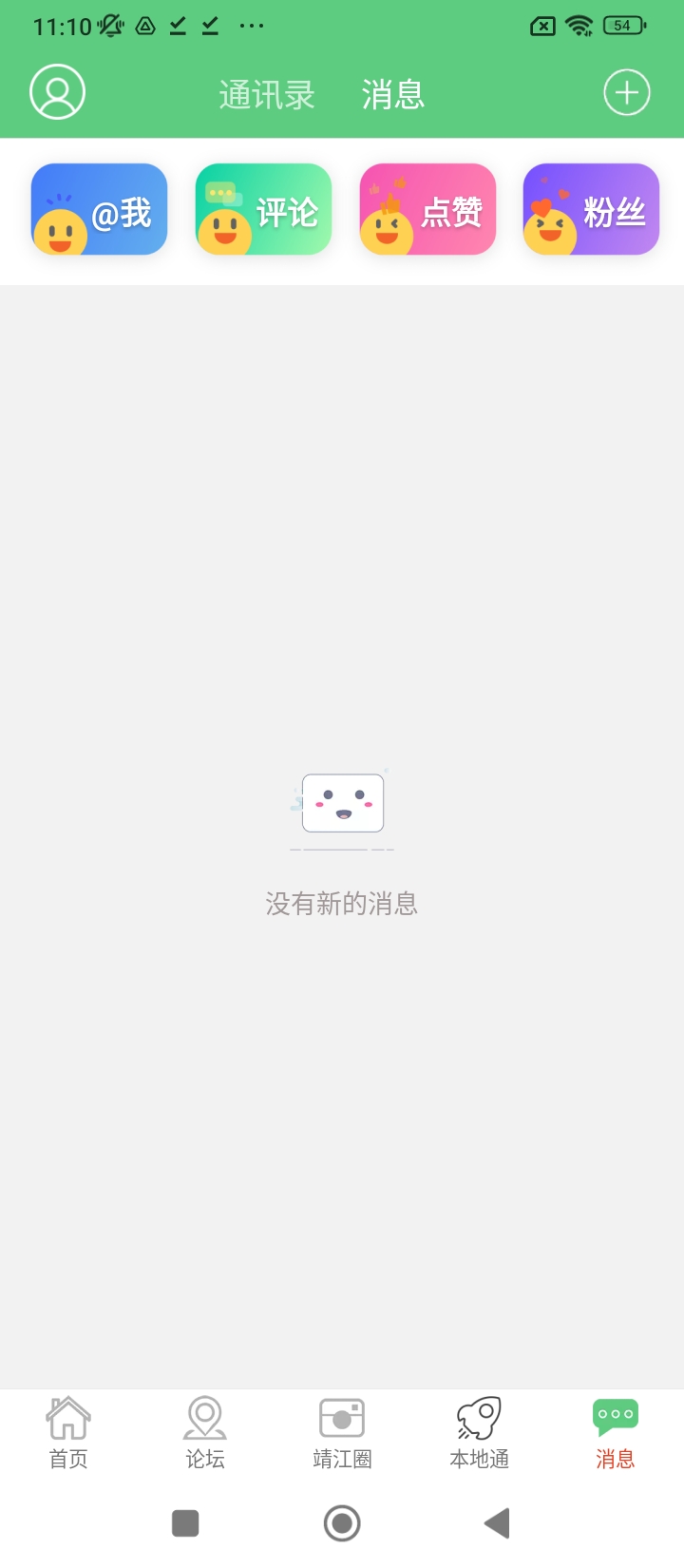Image resolution: width=684 pixels, height=1568 pixels.
Task: Go to 首页 in bottom navigation
Action: (68, 1433)
